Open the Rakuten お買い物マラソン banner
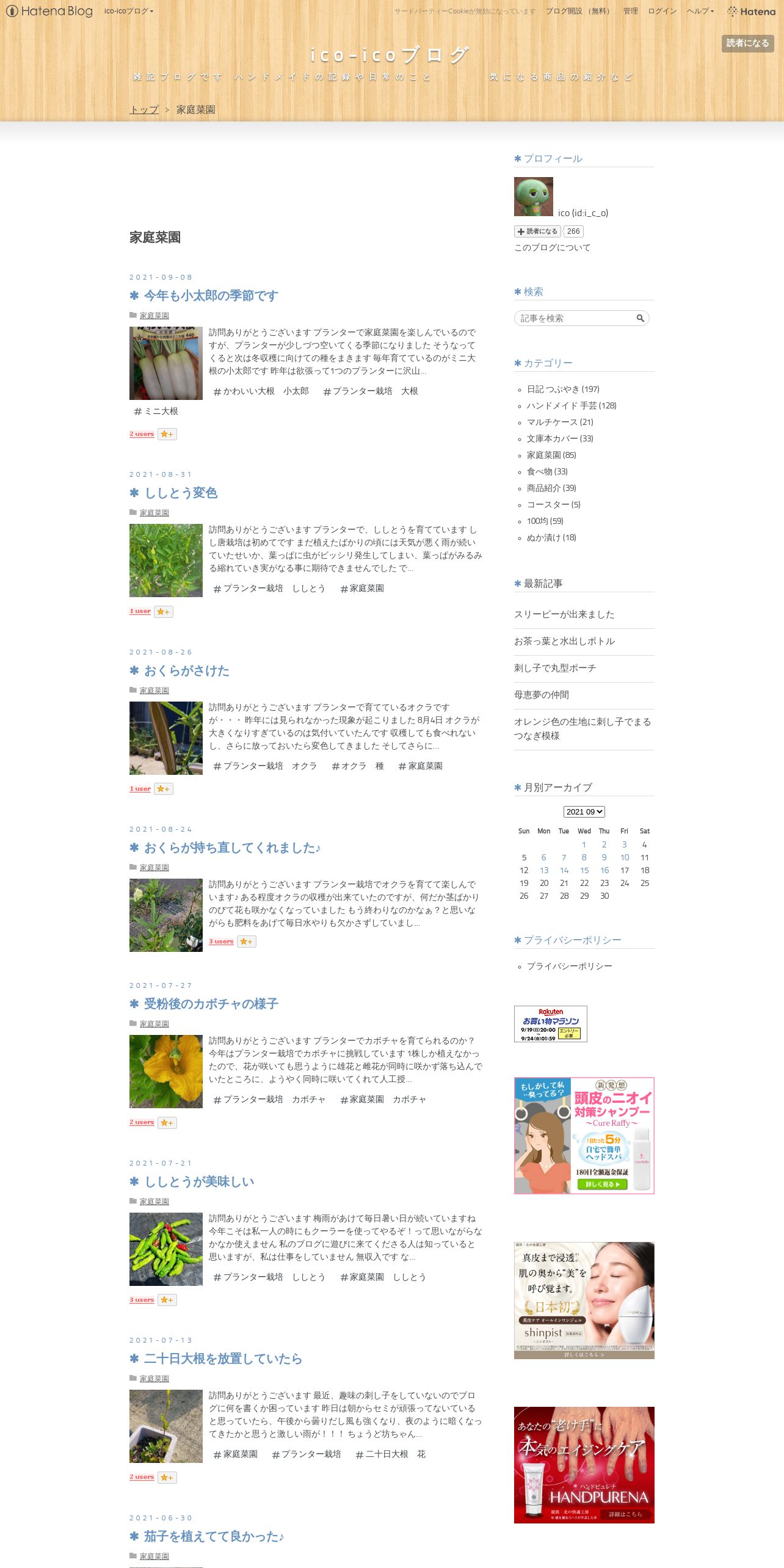The height and width of the screenshot is (1568, 784). pyautogui.click(x=551, y=1024)
